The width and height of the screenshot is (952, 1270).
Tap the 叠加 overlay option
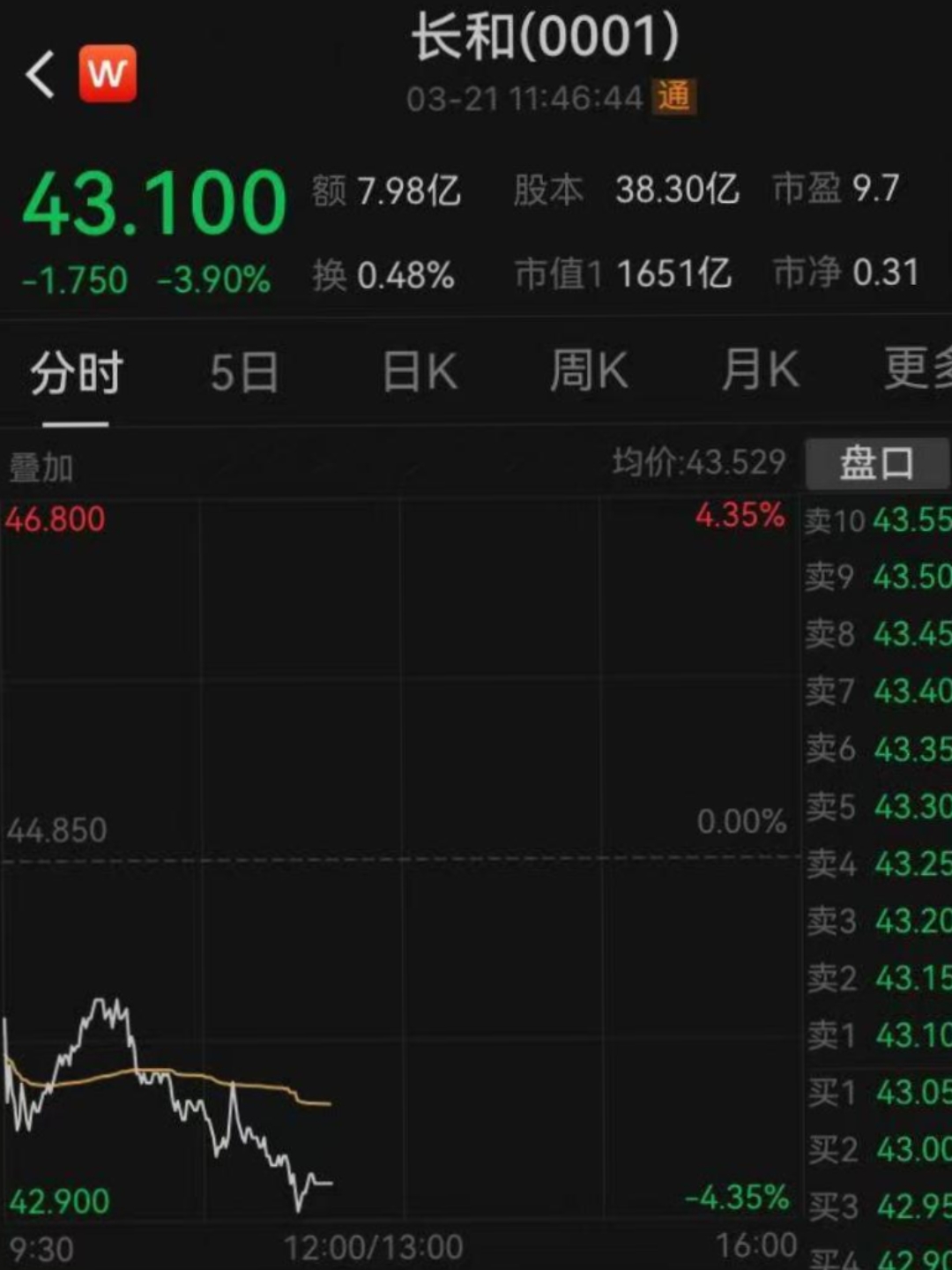point(41,467)
